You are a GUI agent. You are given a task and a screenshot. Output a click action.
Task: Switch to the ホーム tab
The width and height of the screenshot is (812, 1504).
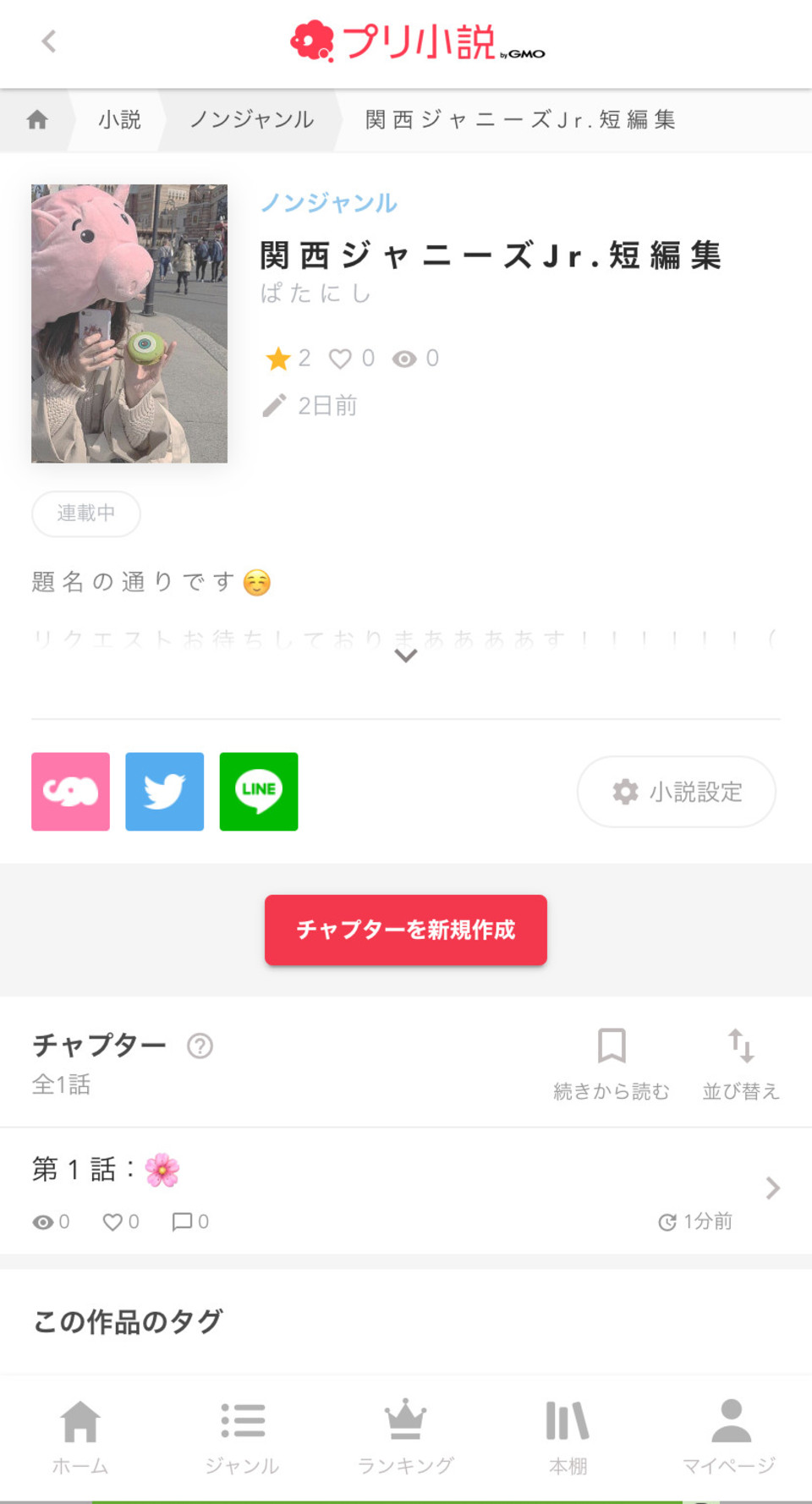tap(80, 1436)
